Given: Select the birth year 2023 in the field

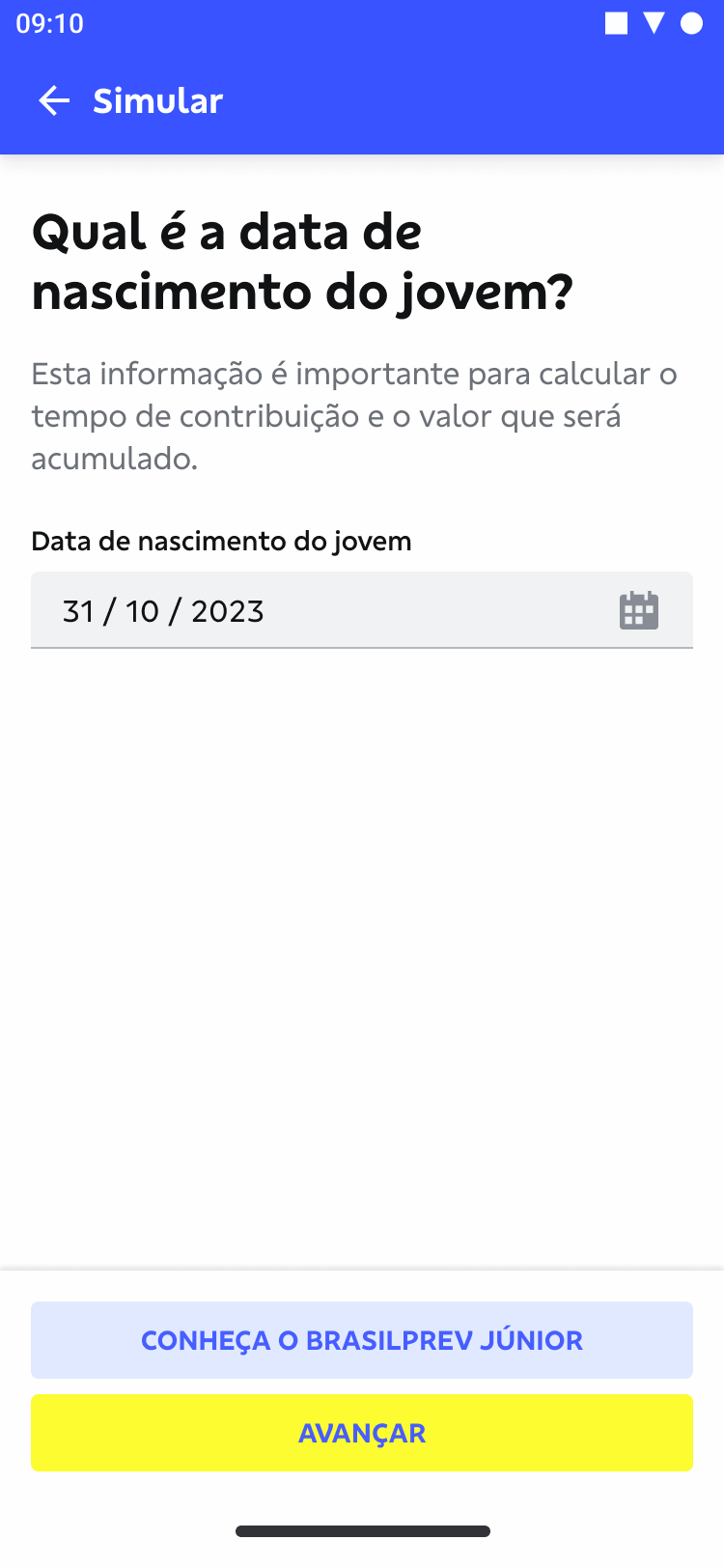Looking at the screenshot, I should click(229, 610).
